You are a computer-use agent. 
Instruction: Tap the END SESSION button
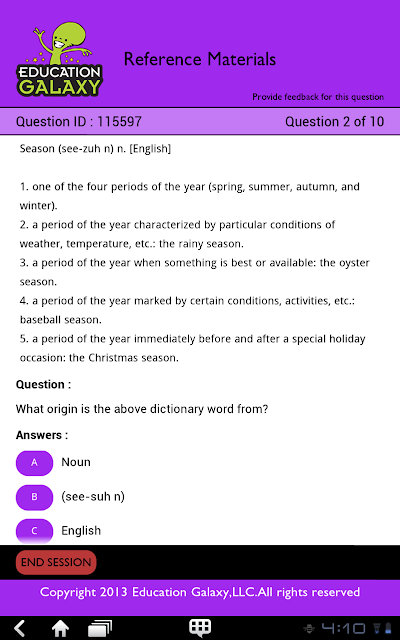coord(56,562)
